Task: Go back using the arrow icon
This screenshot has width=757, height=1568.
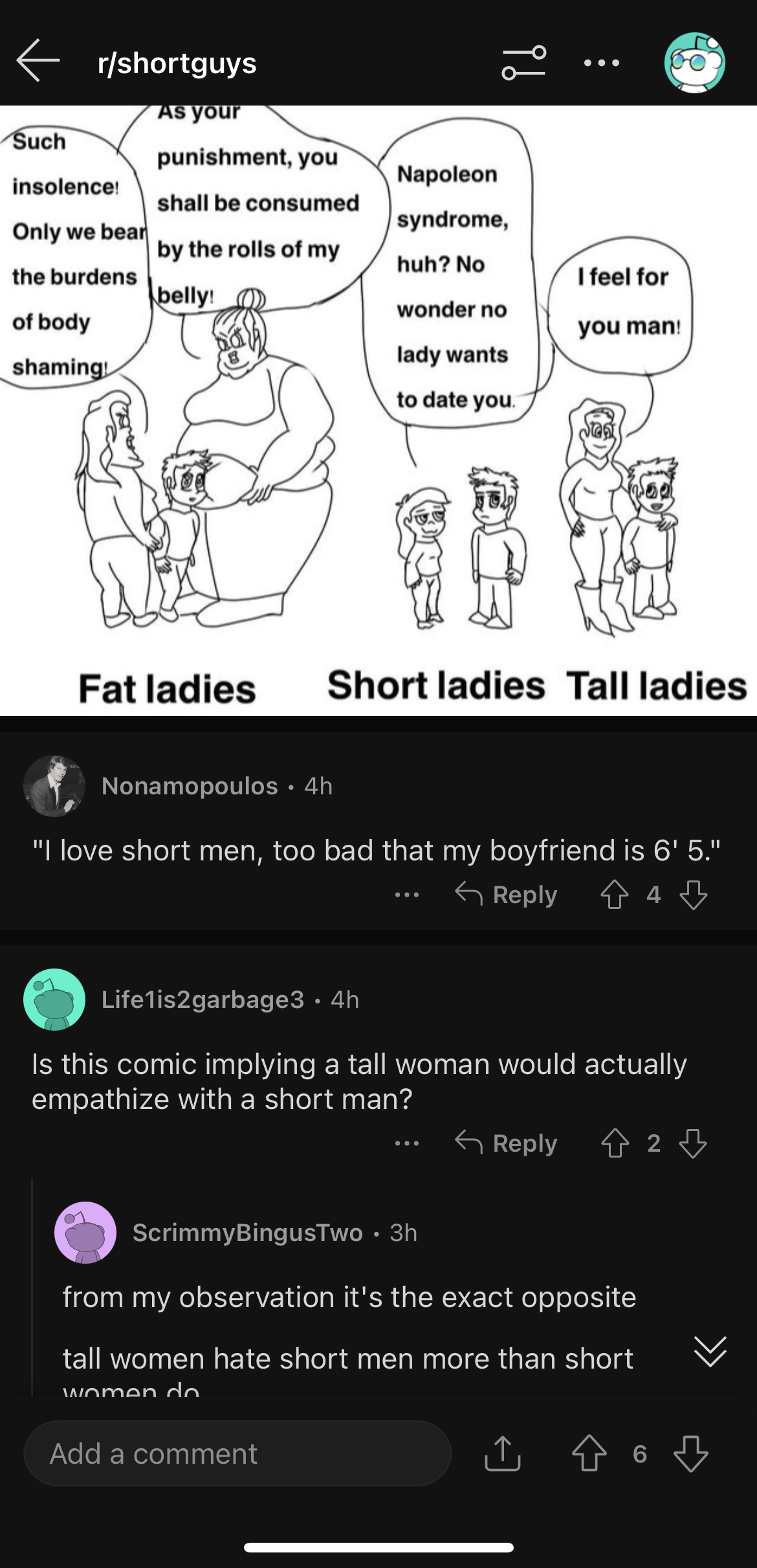Action: coord(38,60)
